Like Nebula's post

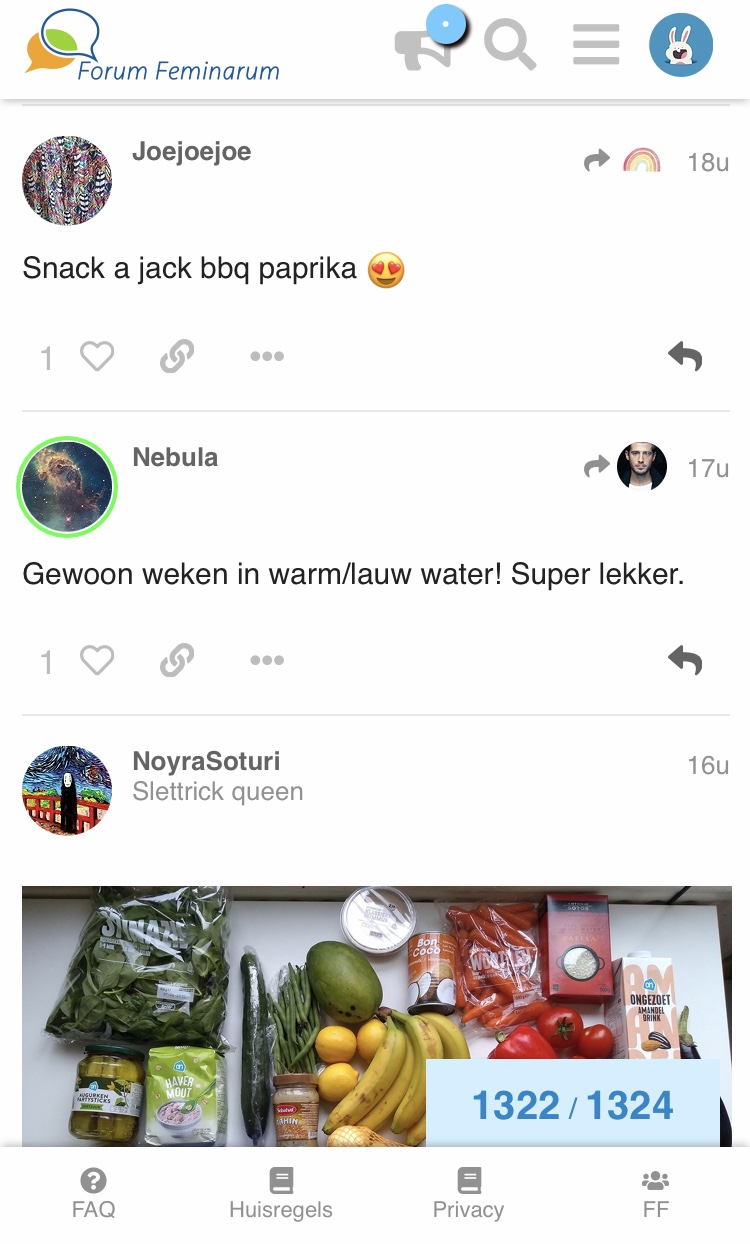(x=97, y=660)
